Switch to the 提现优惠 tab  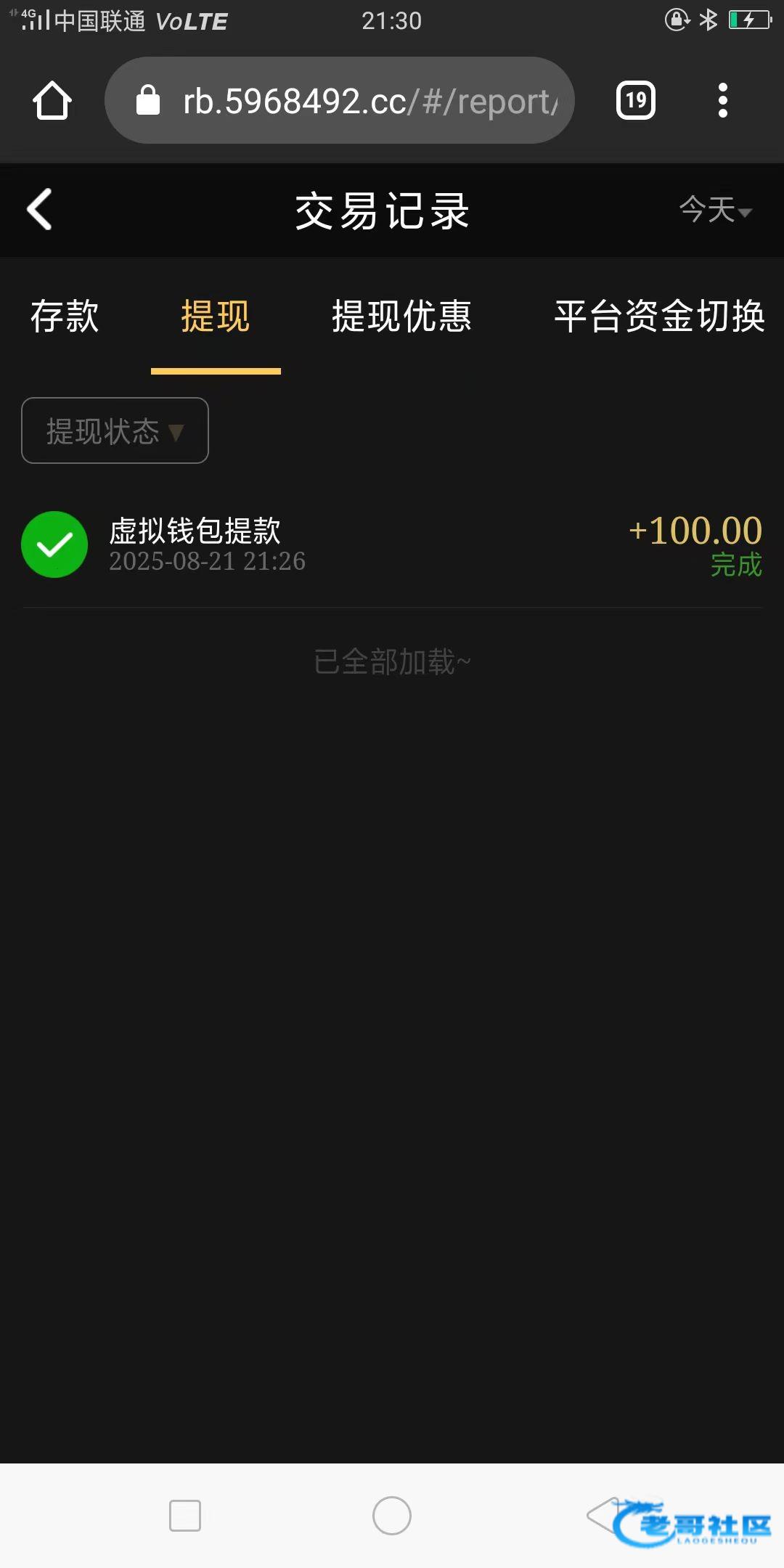[402, 316]
